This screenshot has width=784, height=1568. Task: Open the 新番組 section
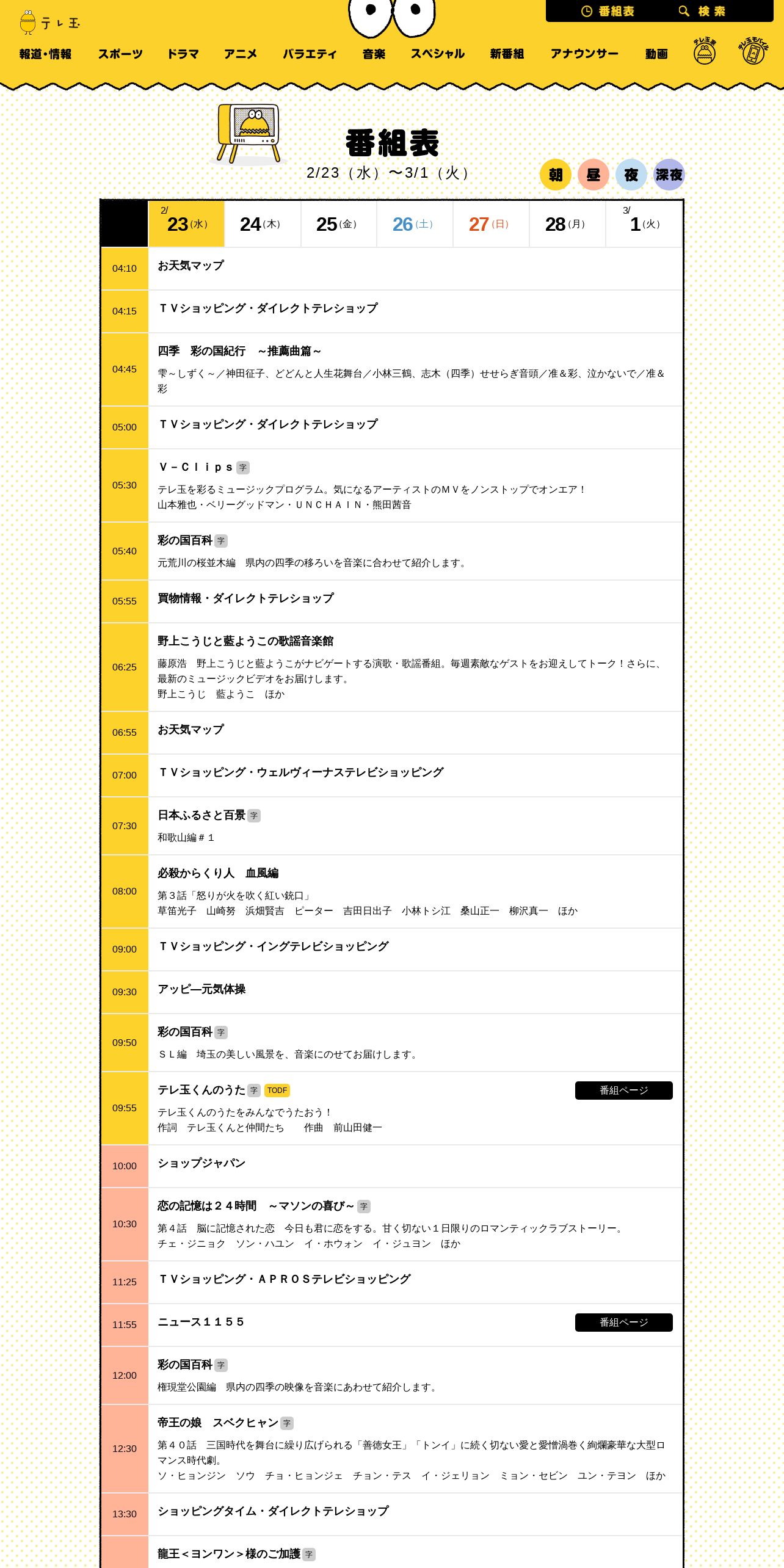pyautogui.click(x=507, y=54)
